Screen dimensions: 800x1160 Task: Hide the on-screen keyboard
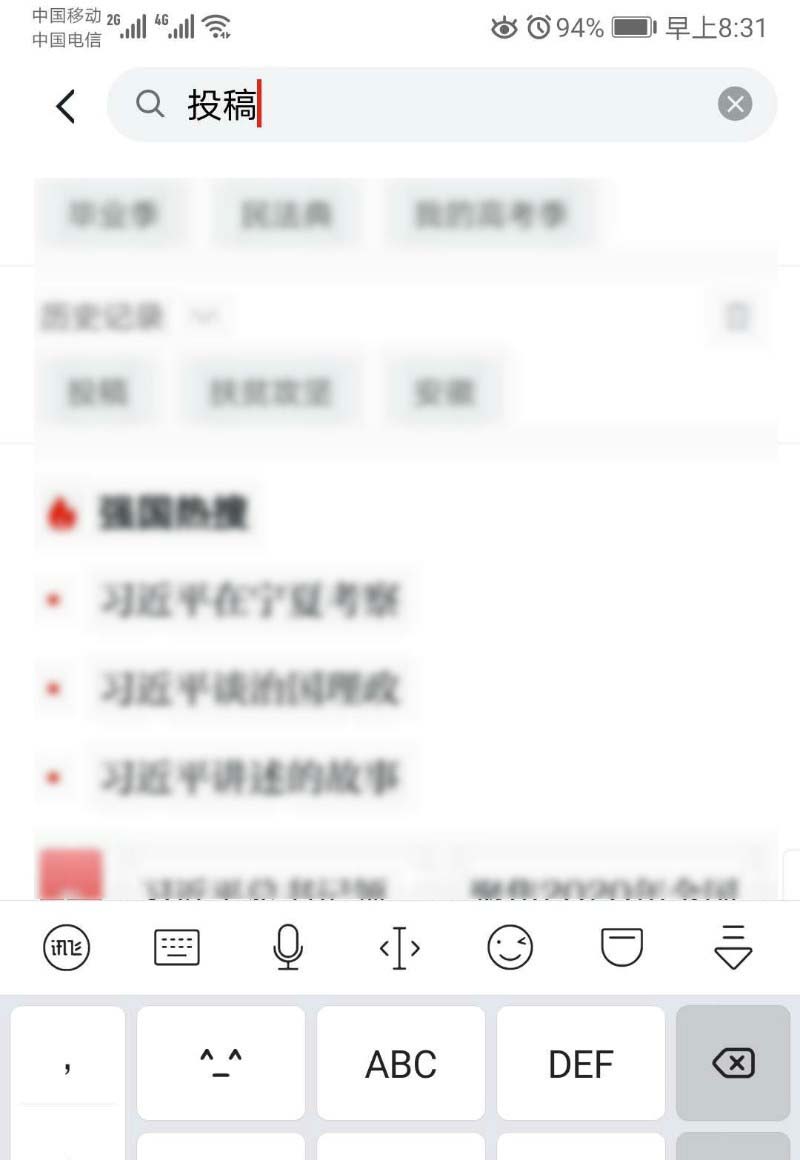[x=733, y=947]
